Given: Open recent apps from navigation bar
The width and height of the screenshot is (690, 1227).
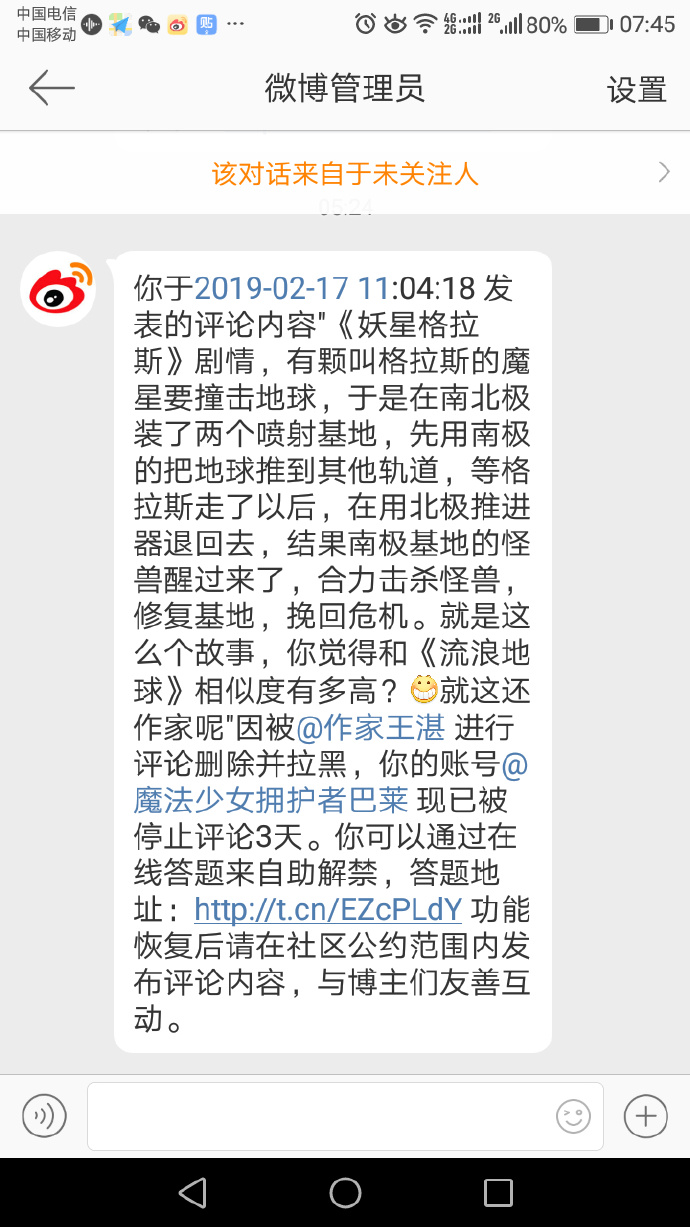Looking at the screenshot, I should [497, 1192].
